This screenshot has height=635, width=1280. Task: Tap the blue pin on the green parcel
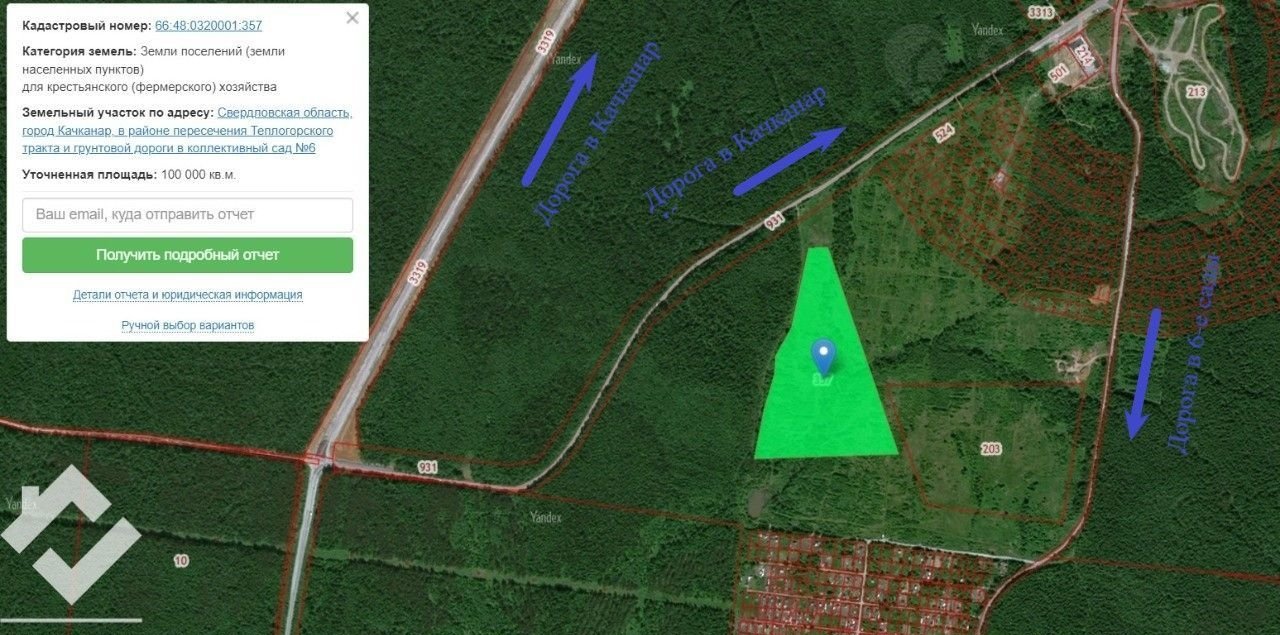pos(823,353)
